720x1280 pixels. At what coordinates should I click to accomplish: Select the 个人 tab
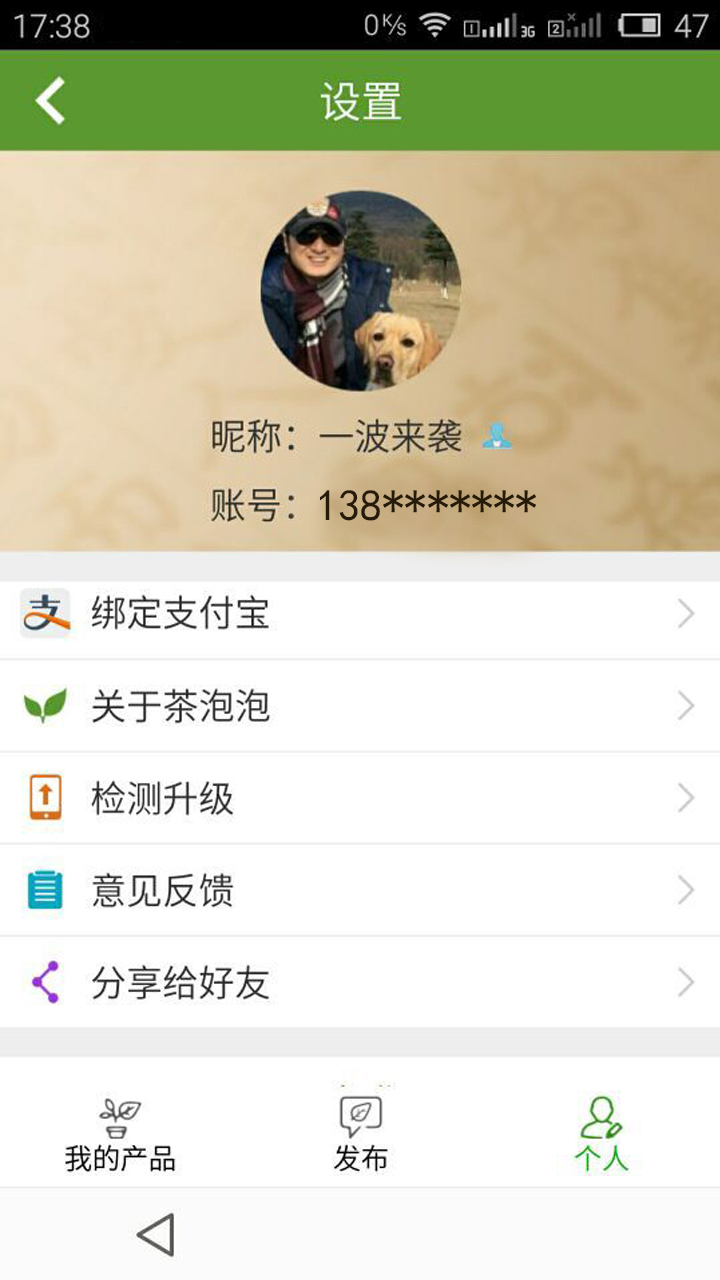pyautogui.click(x=601, y=1135)
